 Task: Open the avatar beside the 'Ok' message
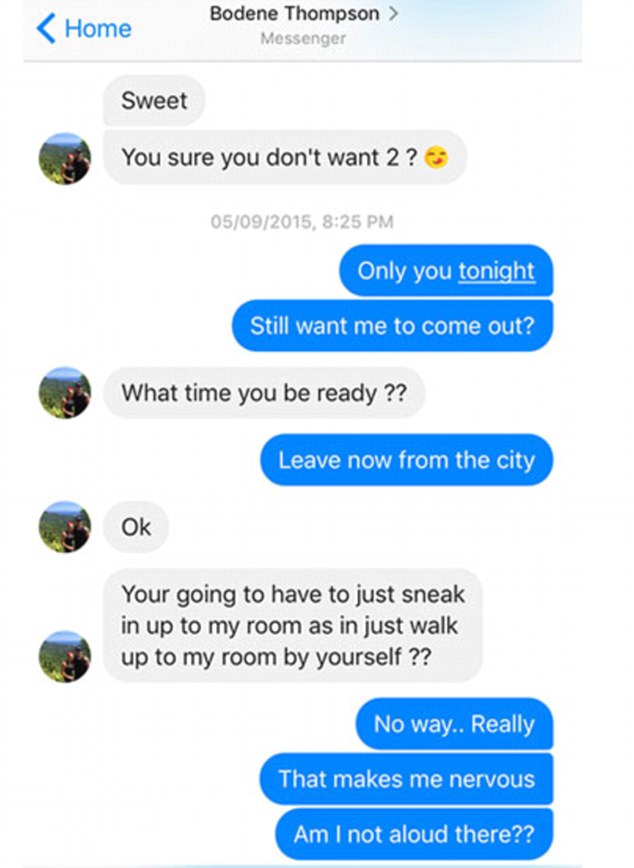click(65, 527)
